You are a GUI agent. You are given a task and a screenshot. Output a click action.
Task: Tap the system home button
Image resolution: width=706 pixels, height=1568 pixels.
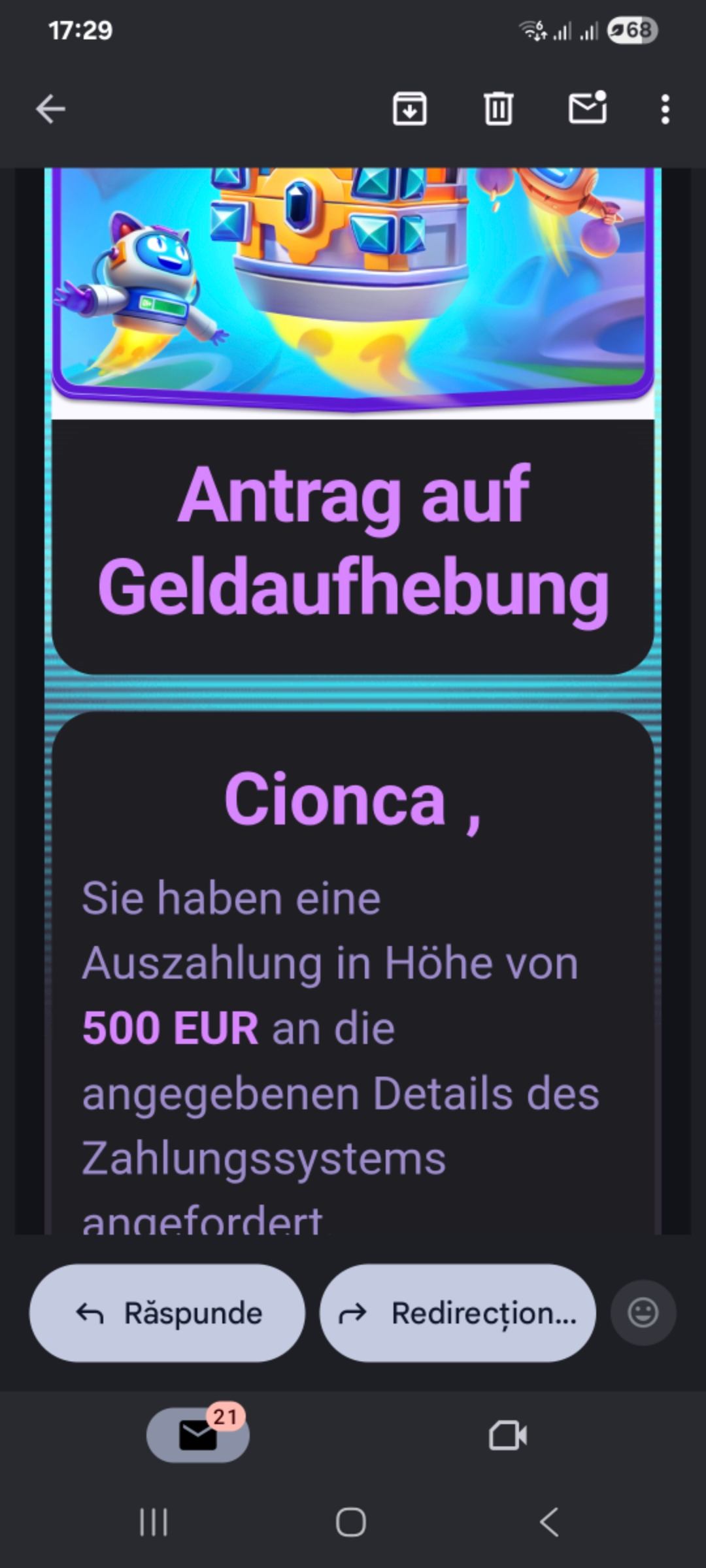coord(351,1522)
